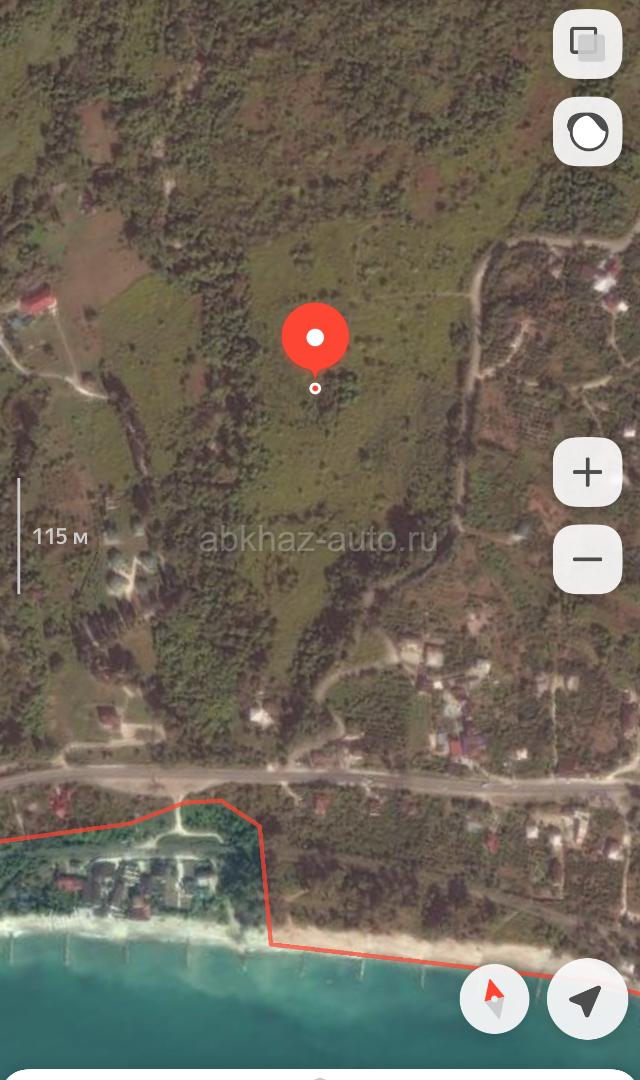Center map on my location
The width and height of the screenshot is (640, 1080).
587,999
